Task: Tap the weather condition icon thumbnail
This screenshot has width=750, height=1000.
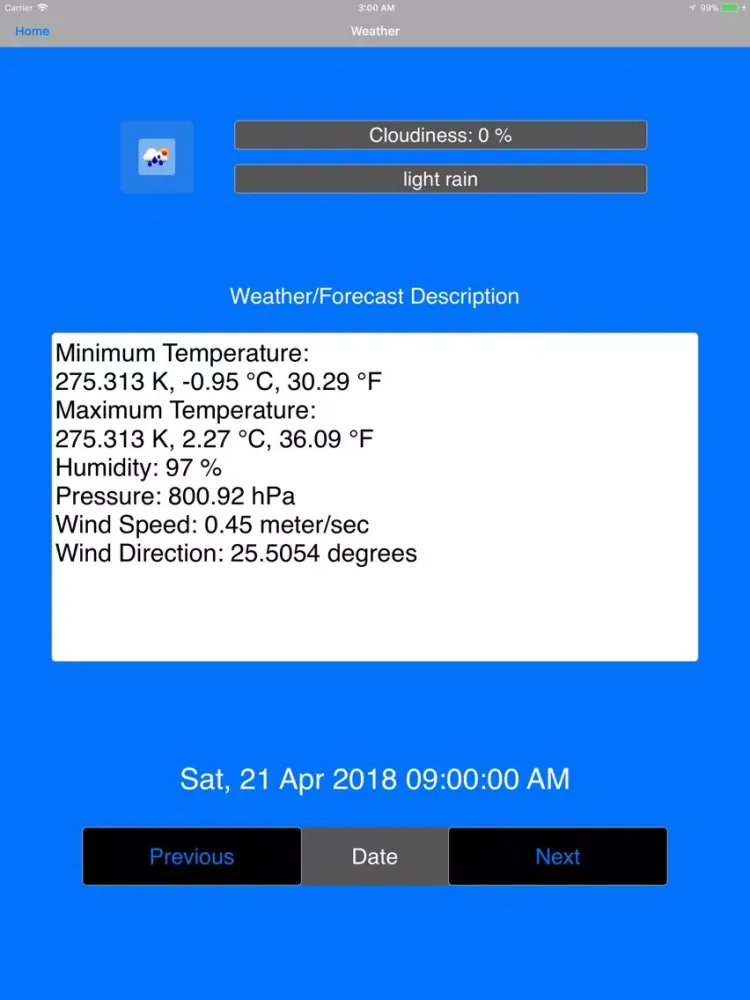Action: [157, 157]
